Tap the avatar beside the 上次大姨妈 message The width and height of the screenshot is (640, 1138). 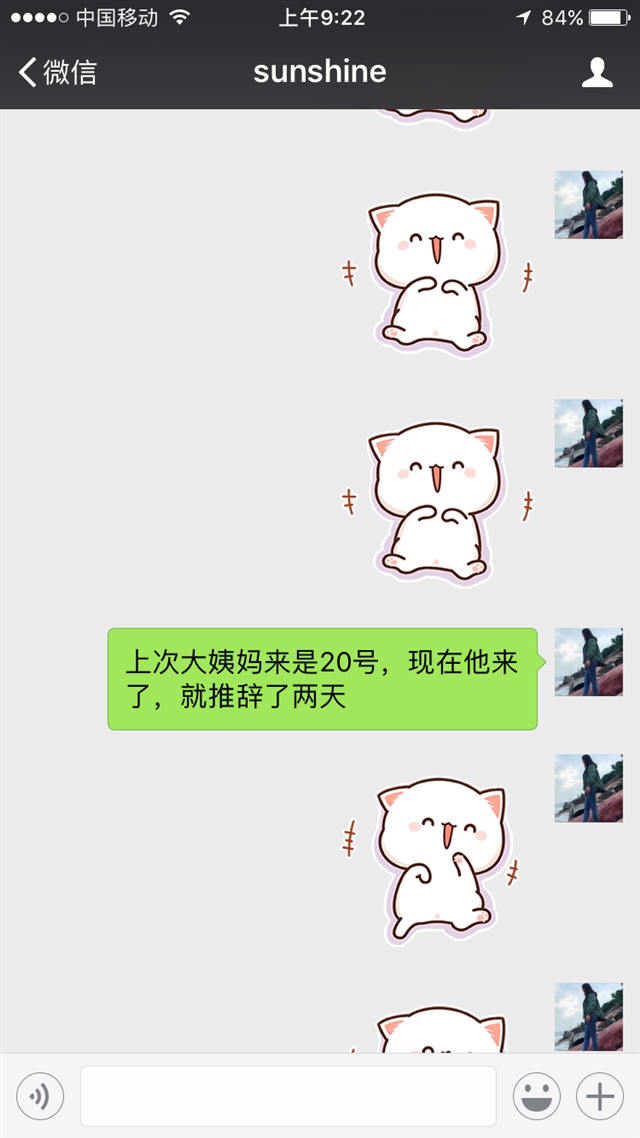coord(588,662)
